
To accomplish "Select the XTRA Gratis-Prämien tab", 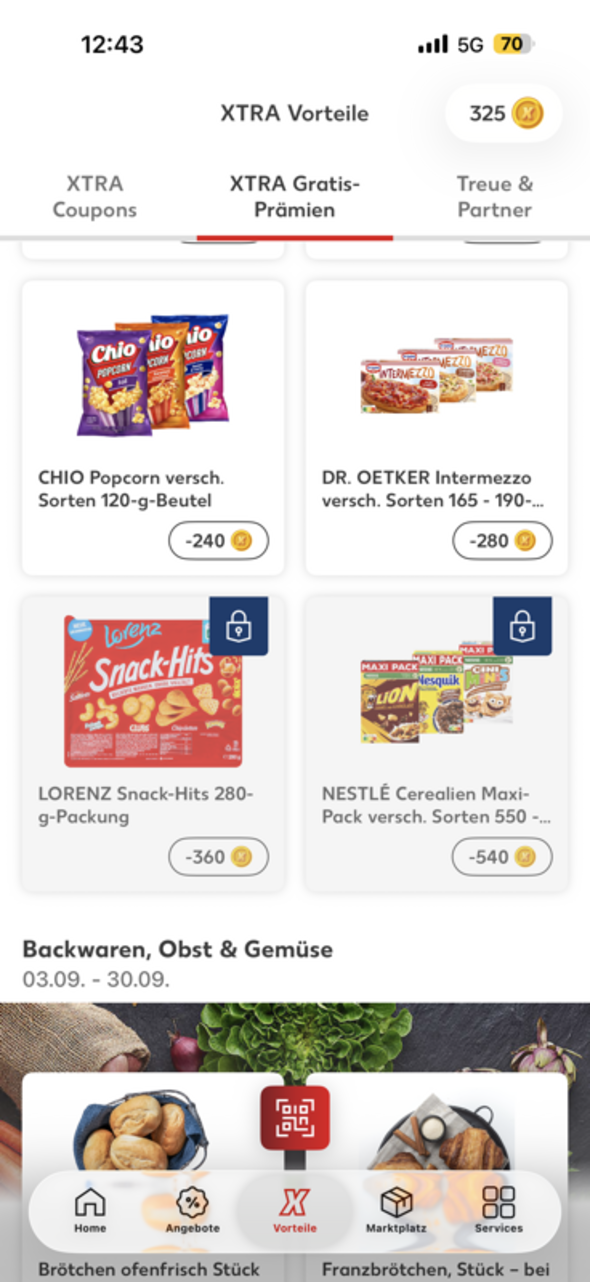I will [x=294, y=197].
